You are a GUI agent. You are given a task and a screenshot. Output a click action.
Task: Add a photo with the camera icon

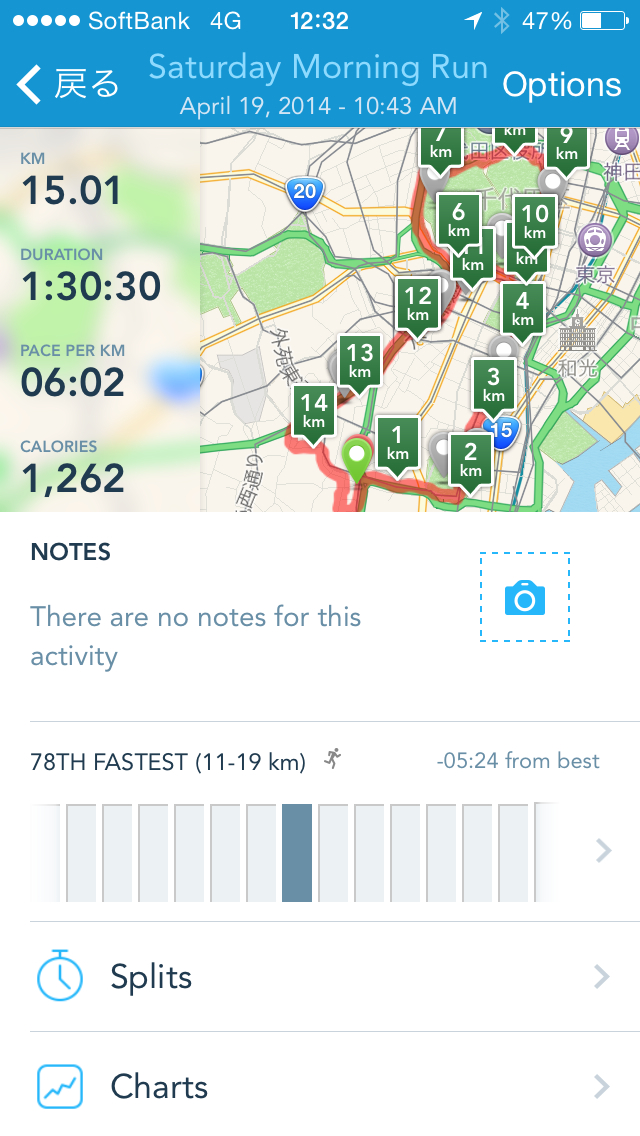coord(524,598)
